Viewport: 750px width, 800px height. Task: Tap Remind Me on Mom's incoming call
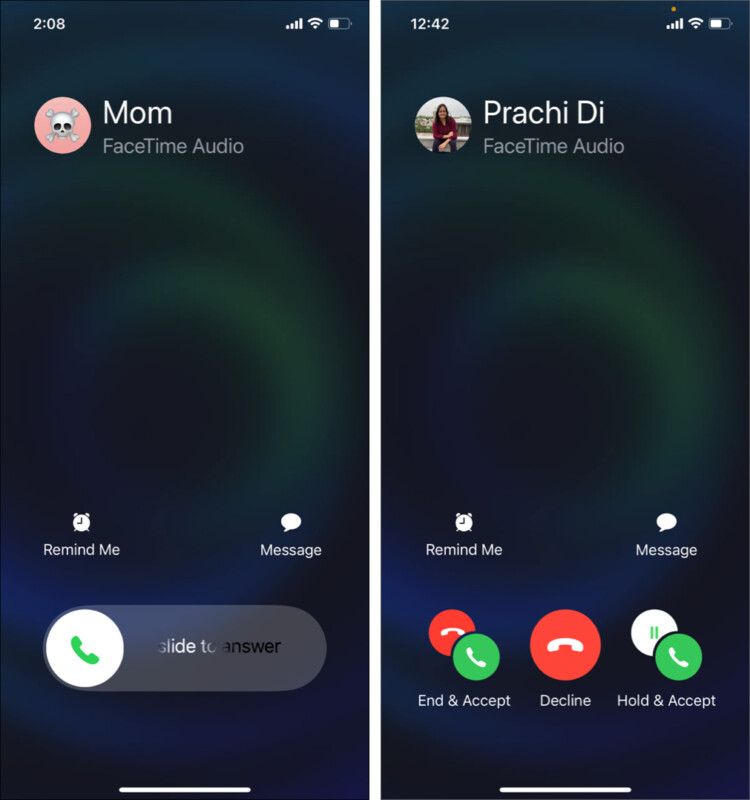(x=81, y=533)
